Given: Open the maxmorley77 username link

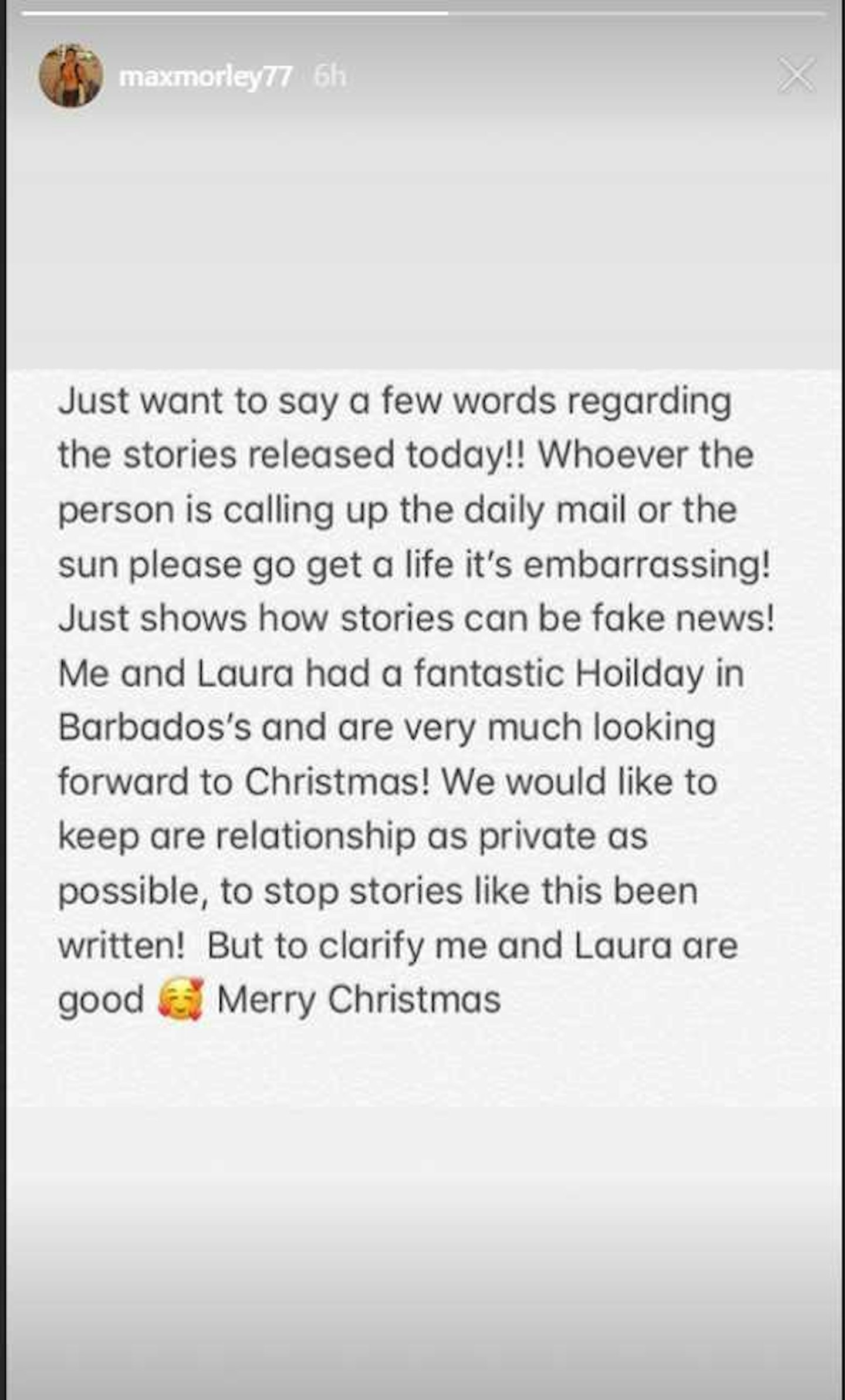Looking at the screenshot, I should [205, 76].
